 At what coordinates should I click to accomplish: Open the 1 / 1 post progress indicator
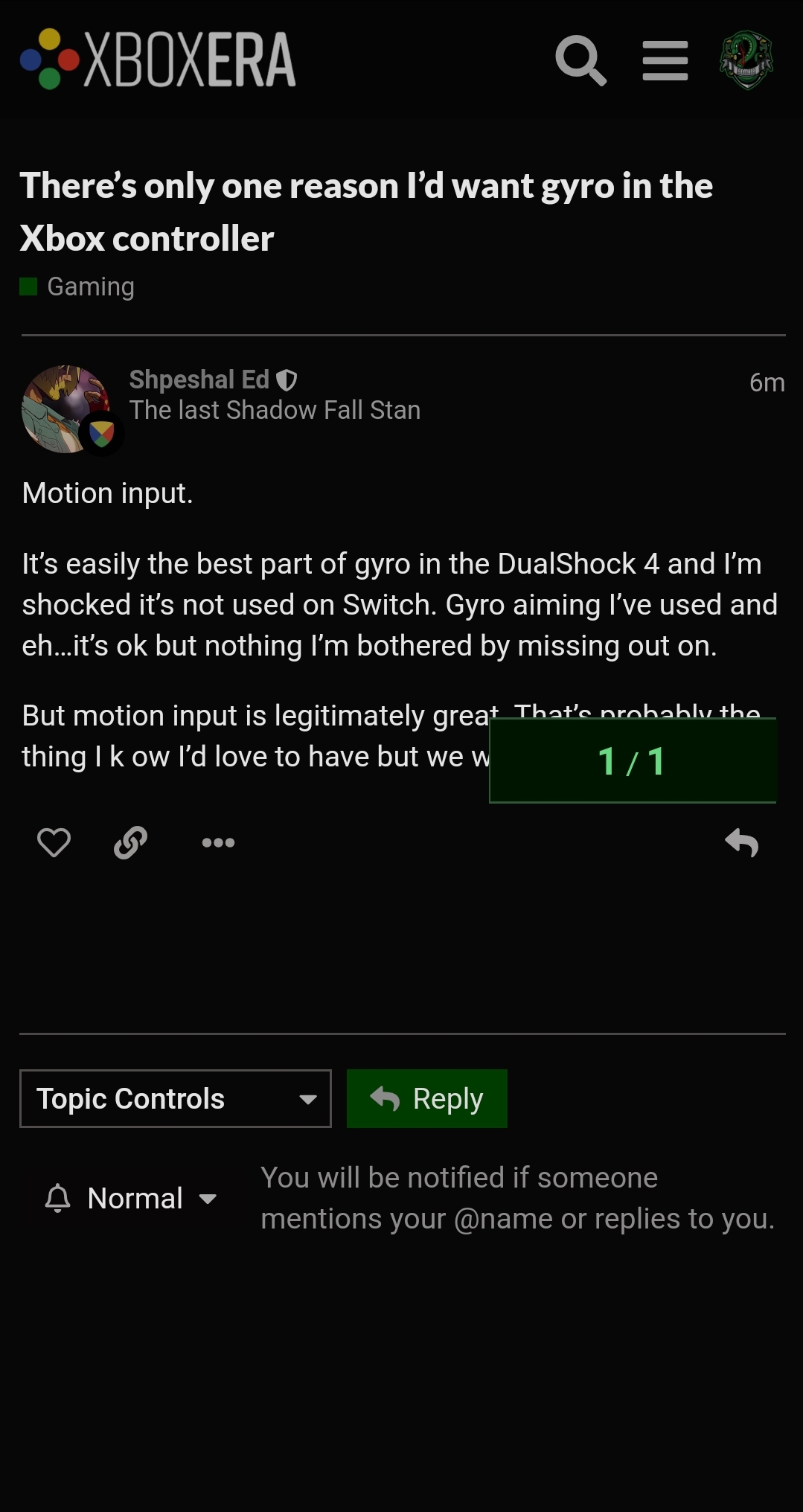(632, 760)
